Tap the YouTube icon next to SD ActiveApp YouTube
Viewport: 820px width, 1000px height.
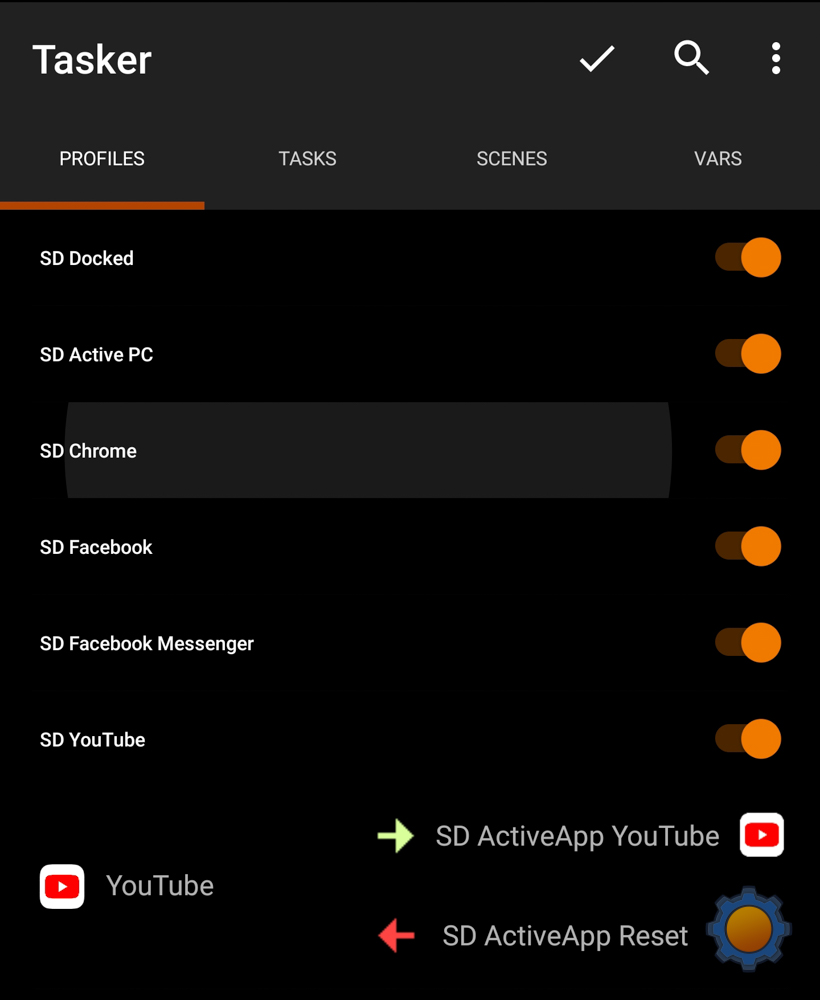coord(761,835)
